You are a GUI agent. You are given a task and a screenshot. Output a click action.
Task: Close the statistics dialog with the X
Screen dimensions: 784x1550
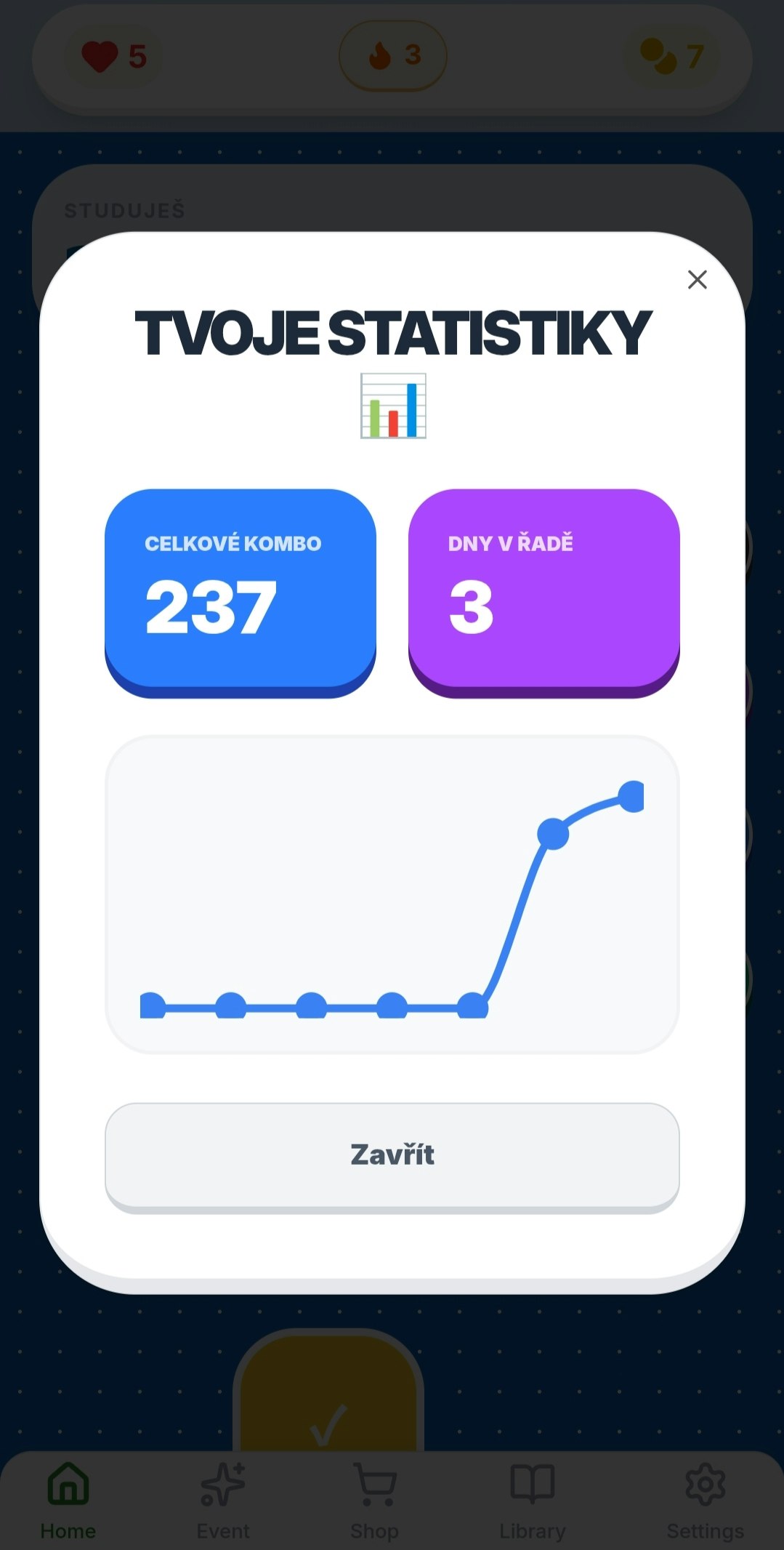point(698,279)
